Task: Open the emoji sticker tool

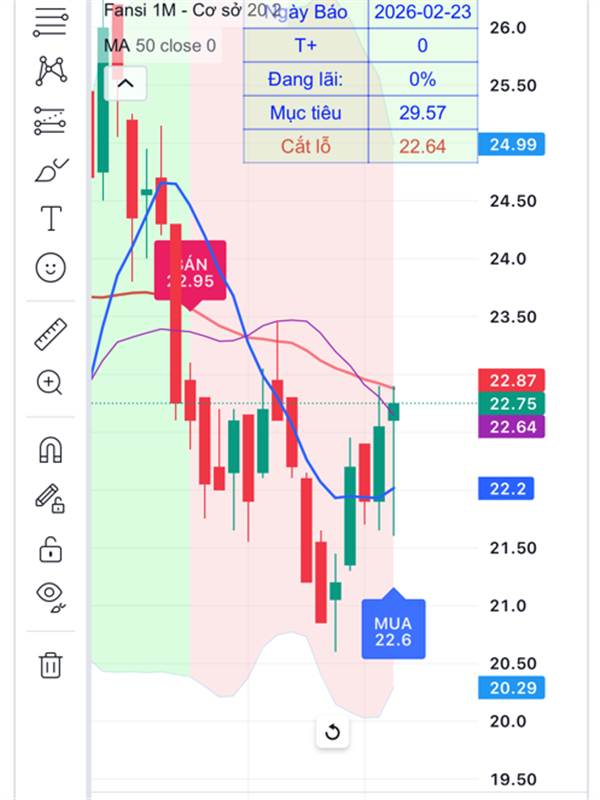Action: [51, 267]
